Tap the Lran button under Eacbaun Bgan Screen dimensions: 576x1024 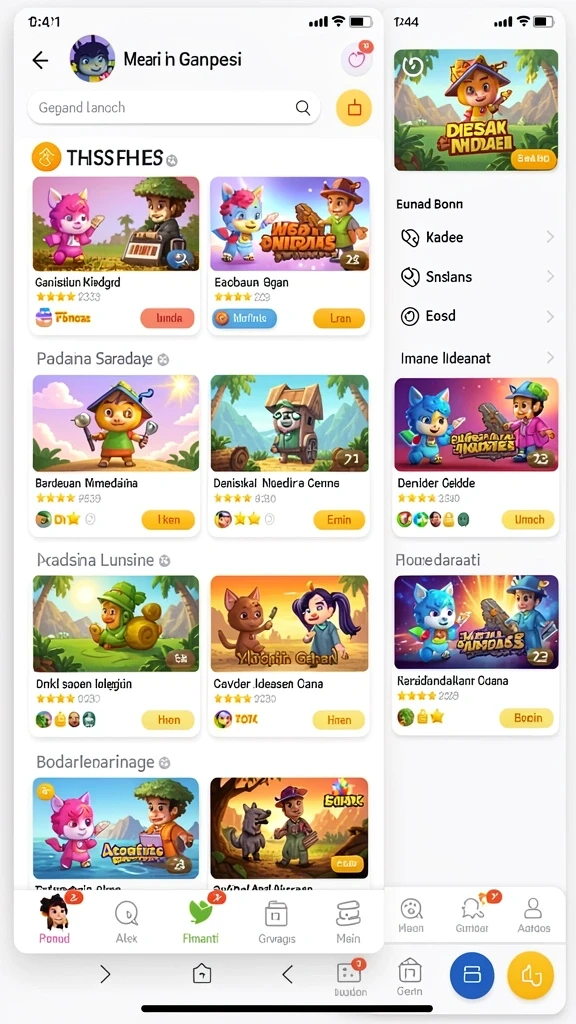coord(339,318)
